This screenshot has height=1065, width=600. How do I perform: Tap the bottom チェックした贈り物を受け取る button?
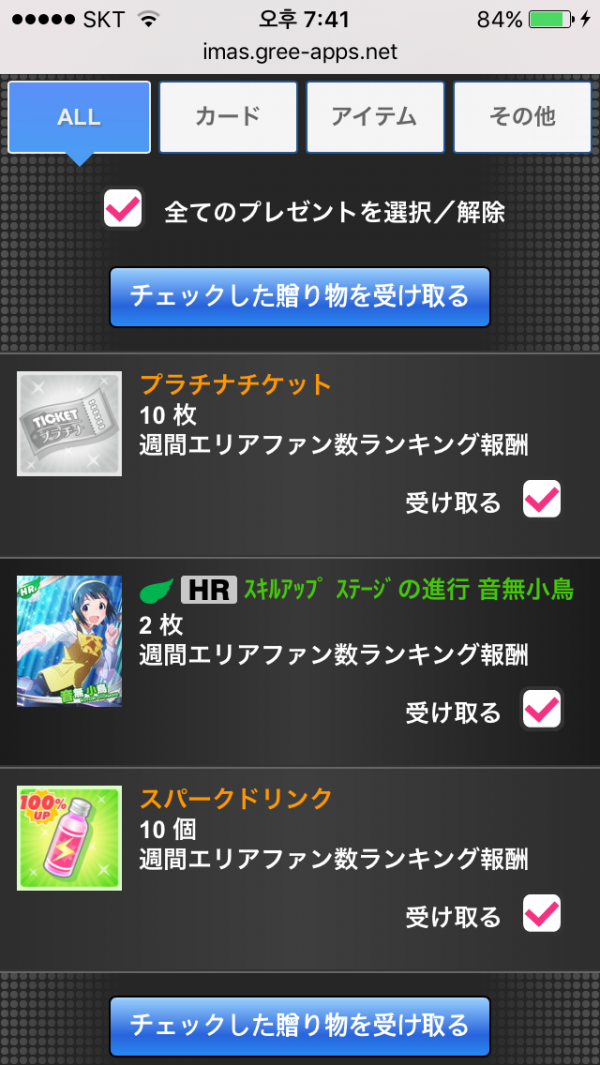(300, 1025)
